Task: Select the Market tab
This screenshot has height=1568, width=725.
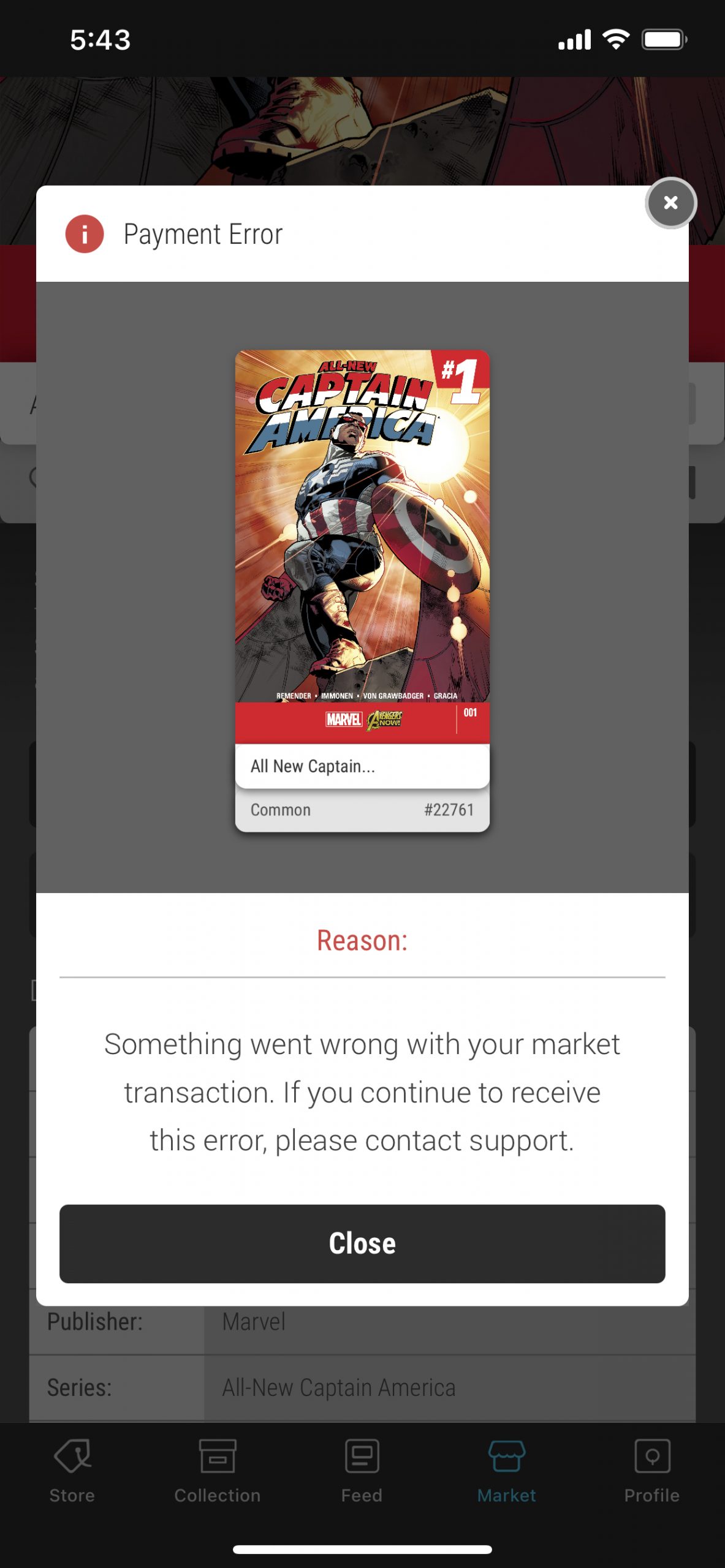Action: [507, 1471]
